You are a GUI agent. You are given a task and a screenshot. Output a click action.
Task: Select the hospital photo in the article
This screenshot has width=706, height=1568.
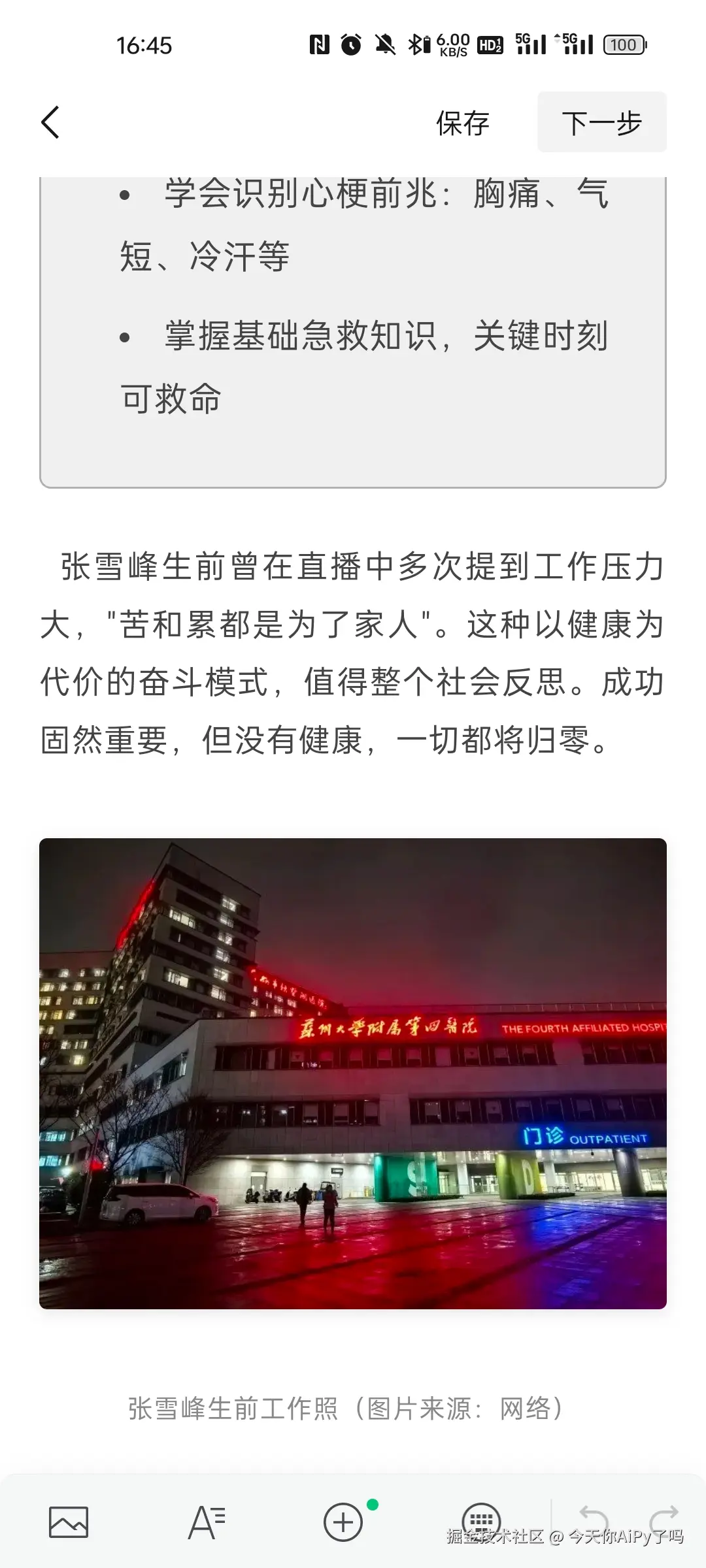point(353,1073)
